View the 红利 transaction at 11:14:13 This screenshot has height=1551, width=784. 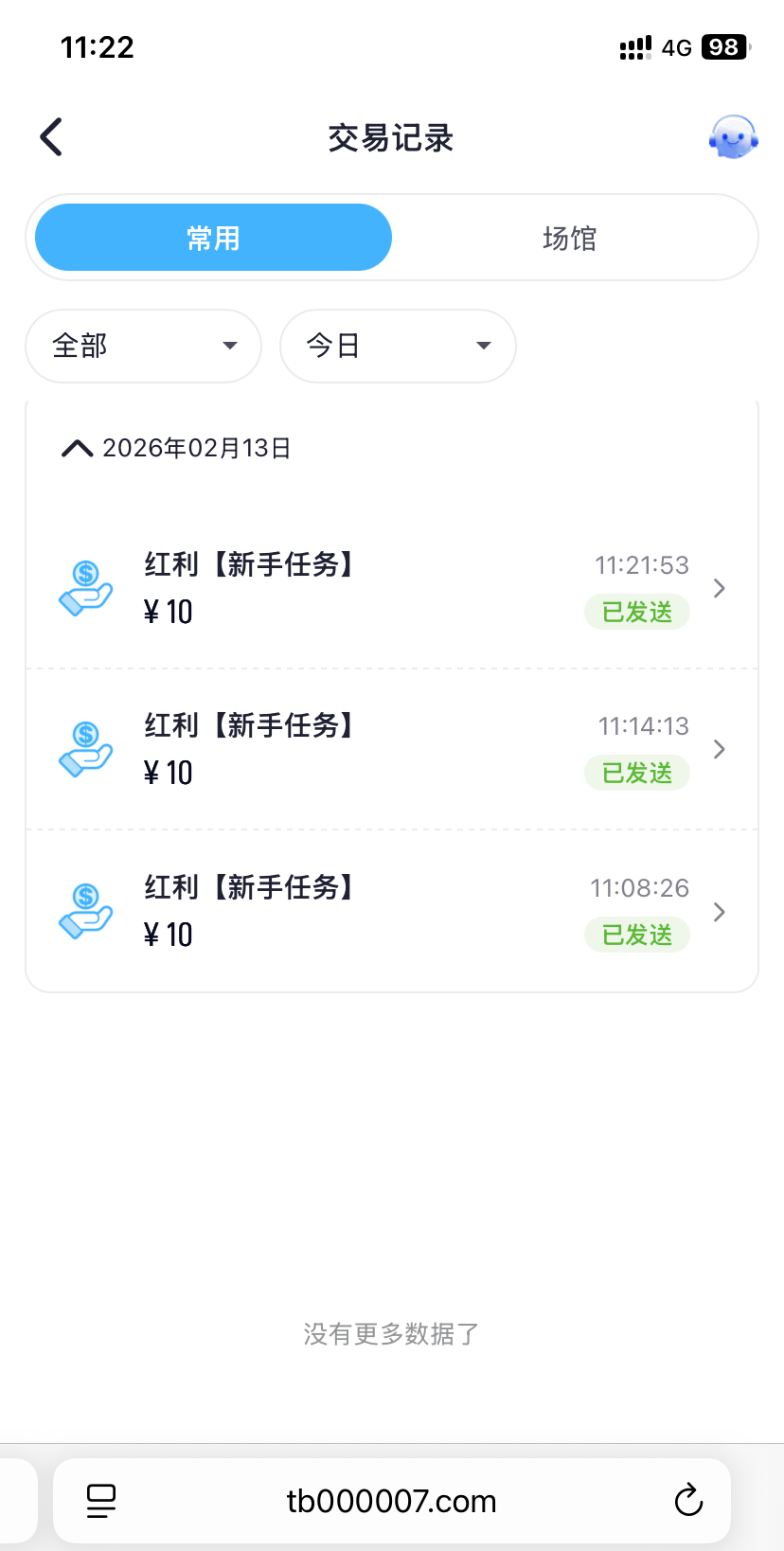[391, 749]
